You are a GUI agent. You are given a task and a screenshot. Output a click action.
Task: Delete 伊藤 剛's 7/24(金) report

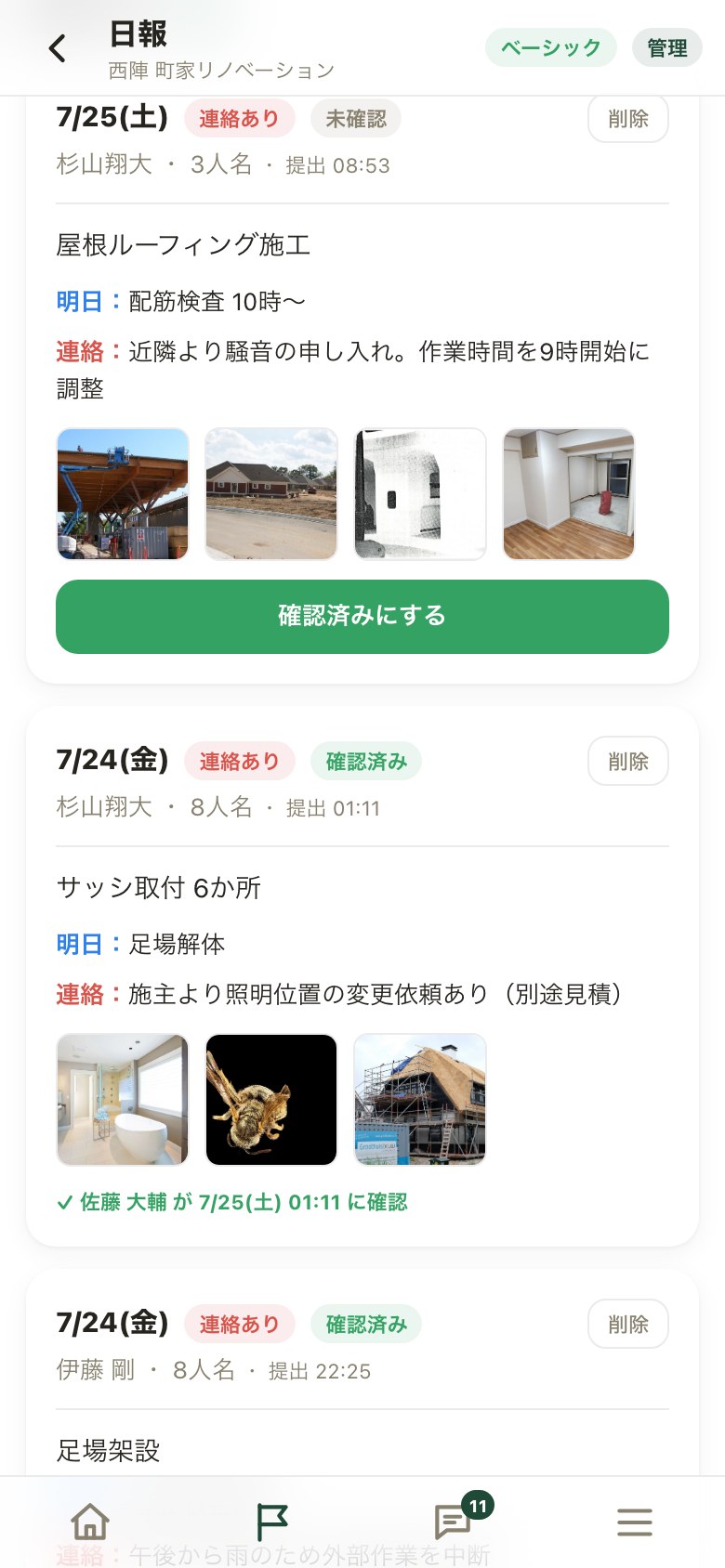click(x=628, y=1325)
